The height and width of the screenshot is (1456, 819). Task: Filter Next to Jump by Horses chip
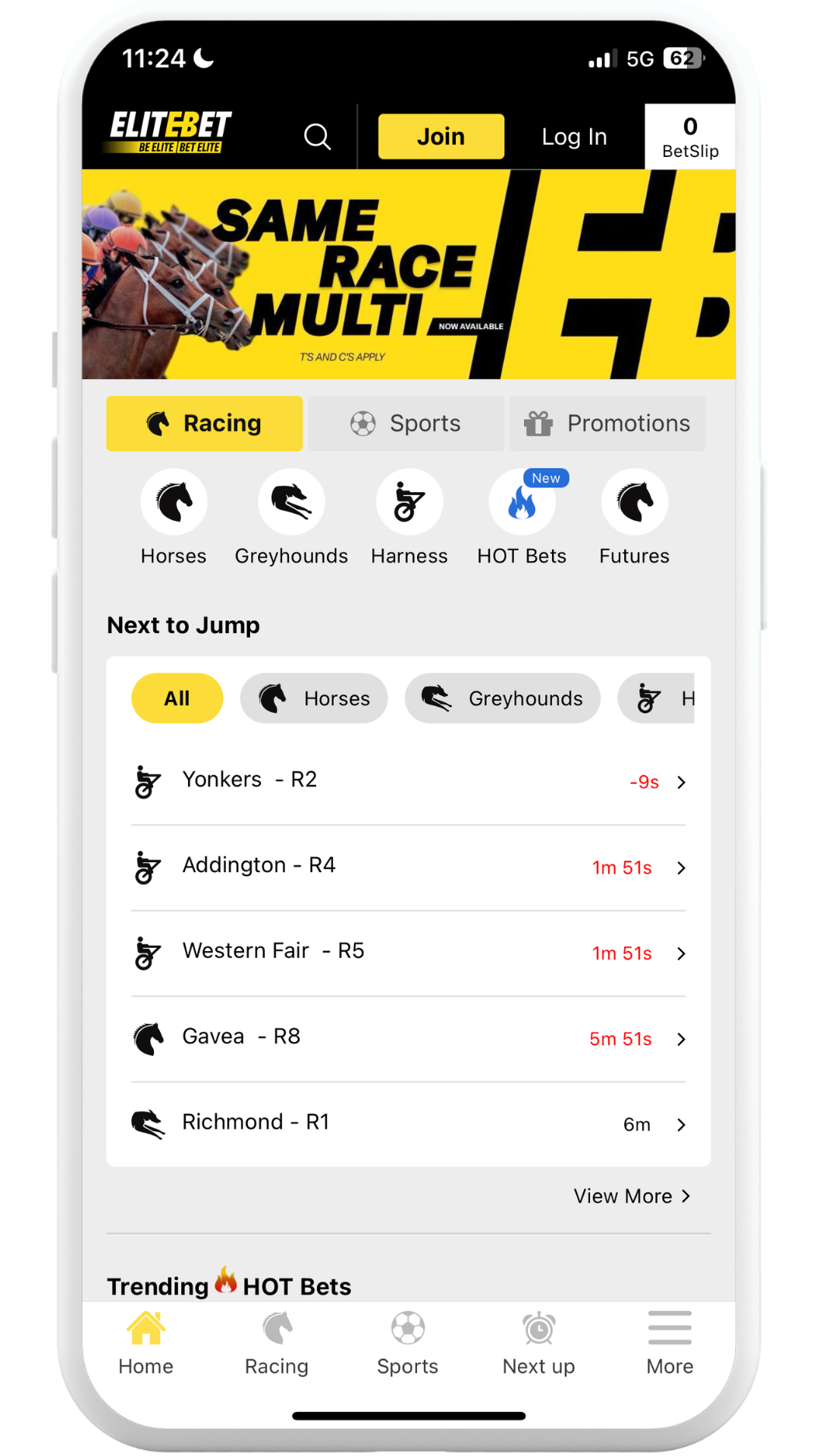pyautogui.click(x=314, y=698)
